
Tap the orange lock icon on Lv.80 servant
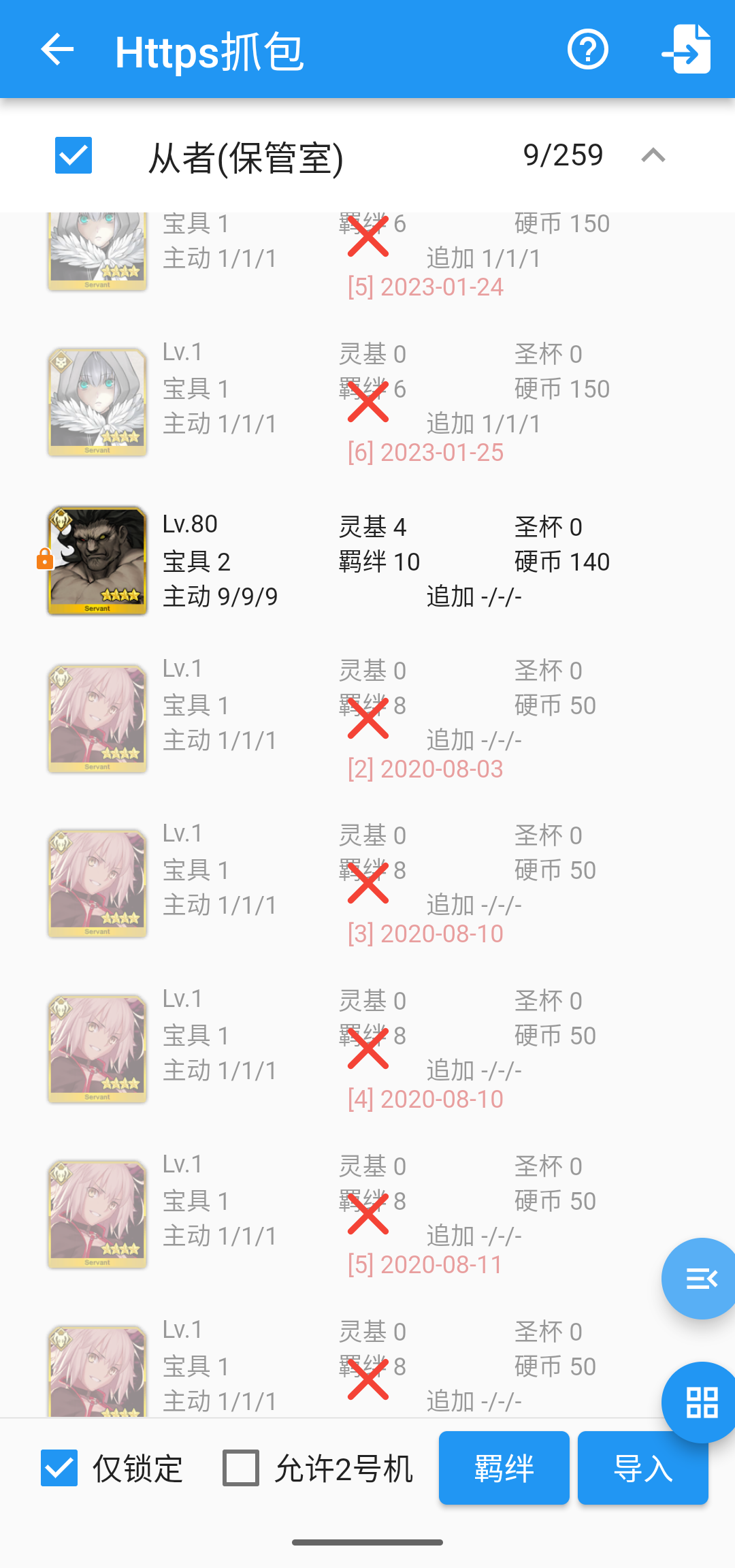click(x=45, y=558)
